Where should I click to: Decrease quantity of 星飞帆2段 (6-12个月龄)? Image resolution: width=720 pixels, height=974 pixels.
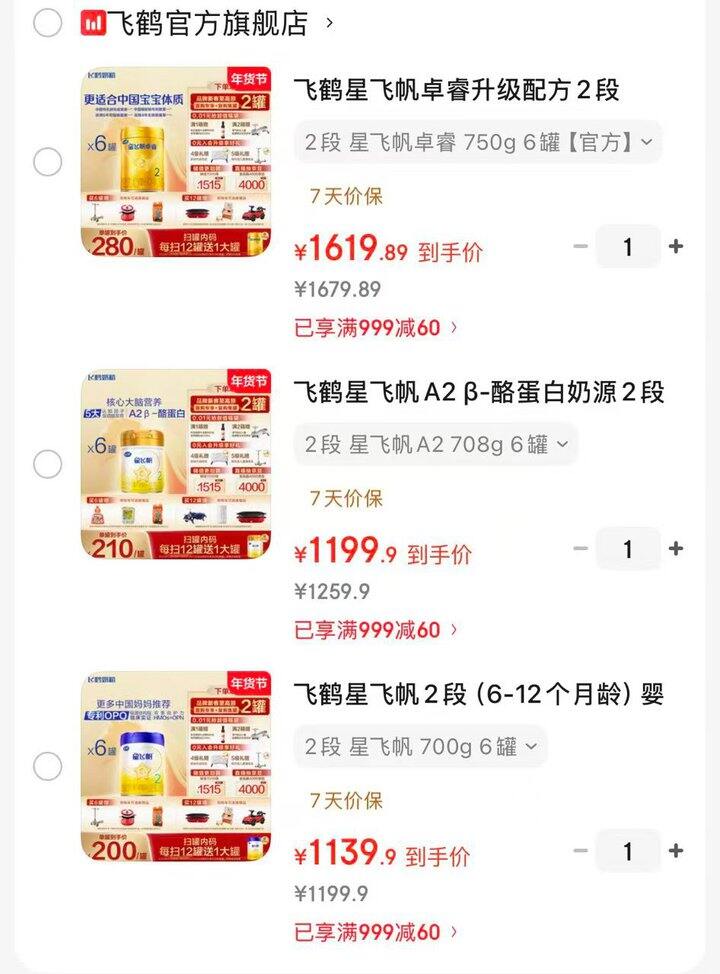[x=580, y=851]
